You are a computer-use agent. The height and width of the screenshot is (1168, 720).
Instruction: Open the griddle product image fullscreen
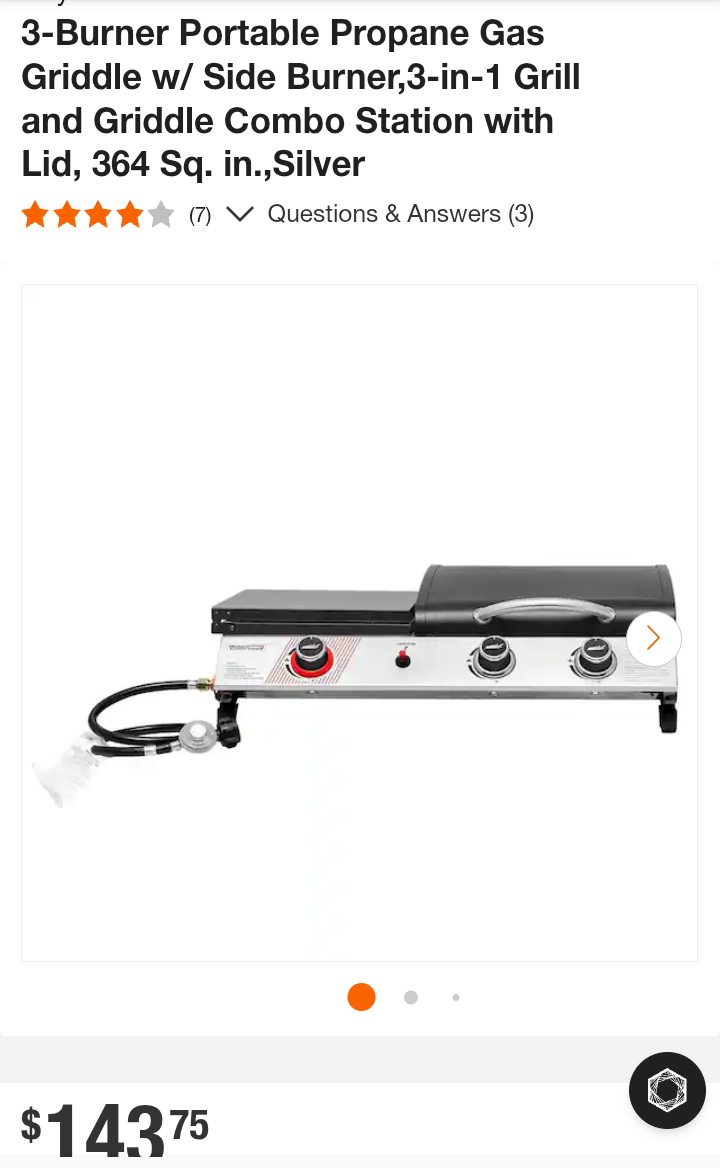(359, 623)
